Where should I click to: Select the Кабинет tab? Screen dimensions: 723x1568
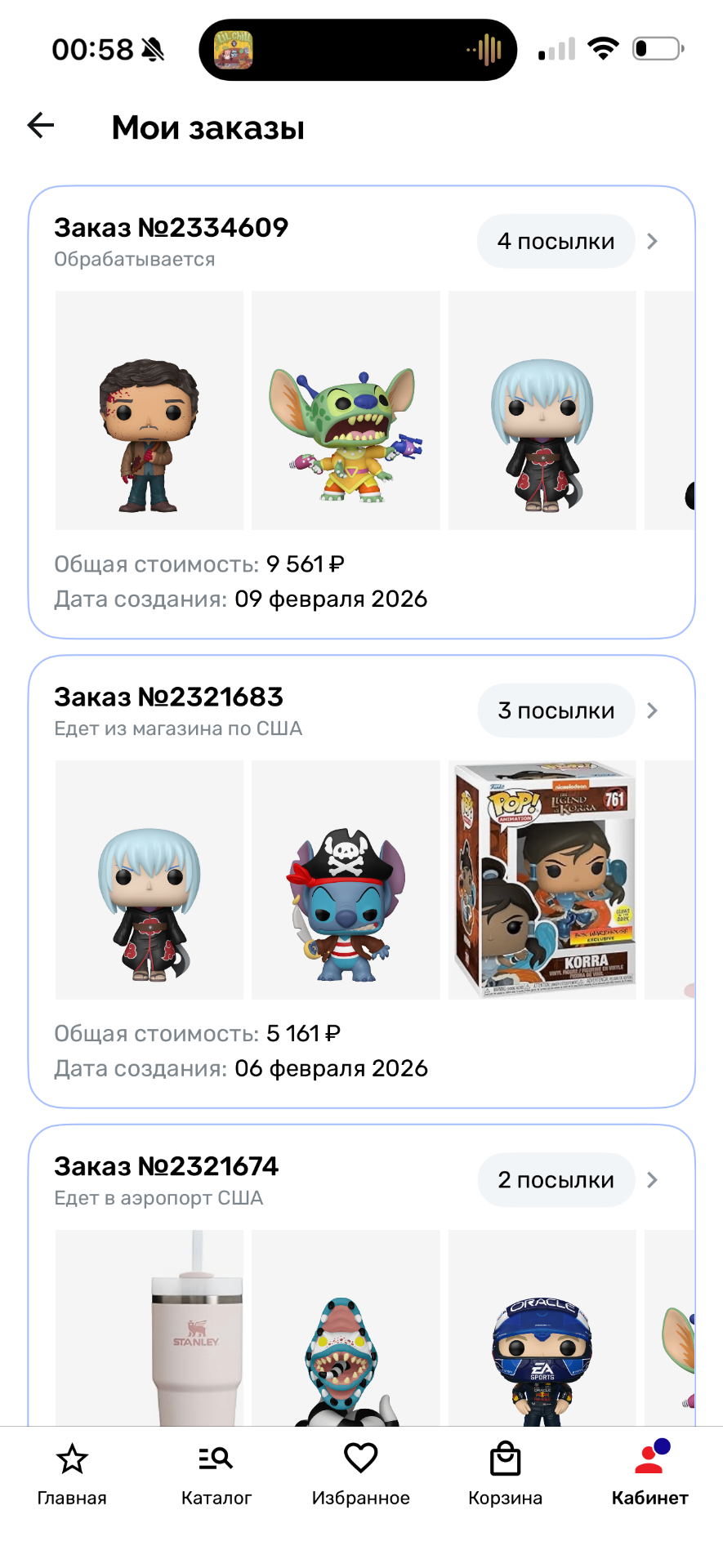(649, 1476)
